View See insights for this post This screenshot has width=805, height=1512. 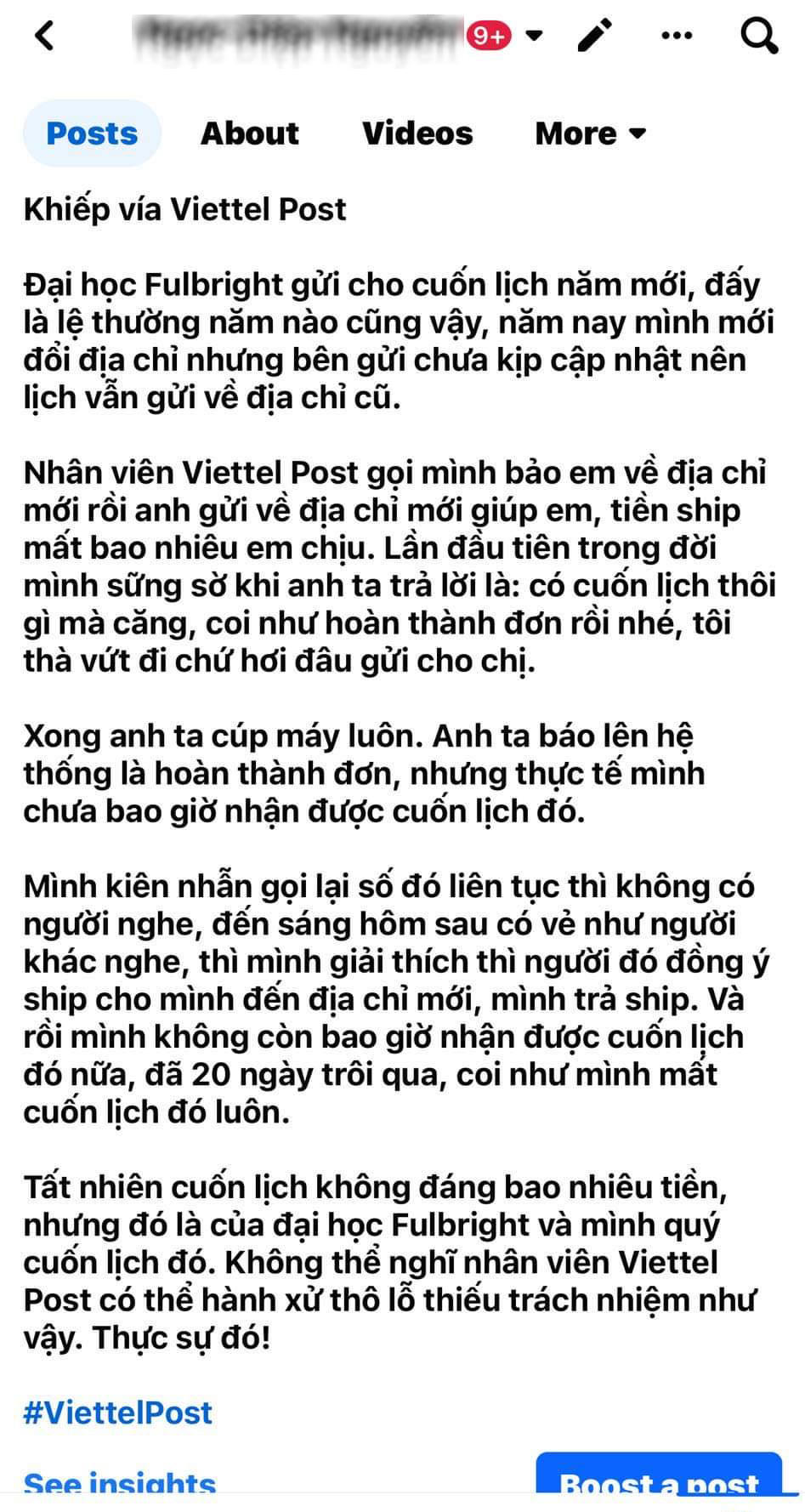coord(119,1484)
